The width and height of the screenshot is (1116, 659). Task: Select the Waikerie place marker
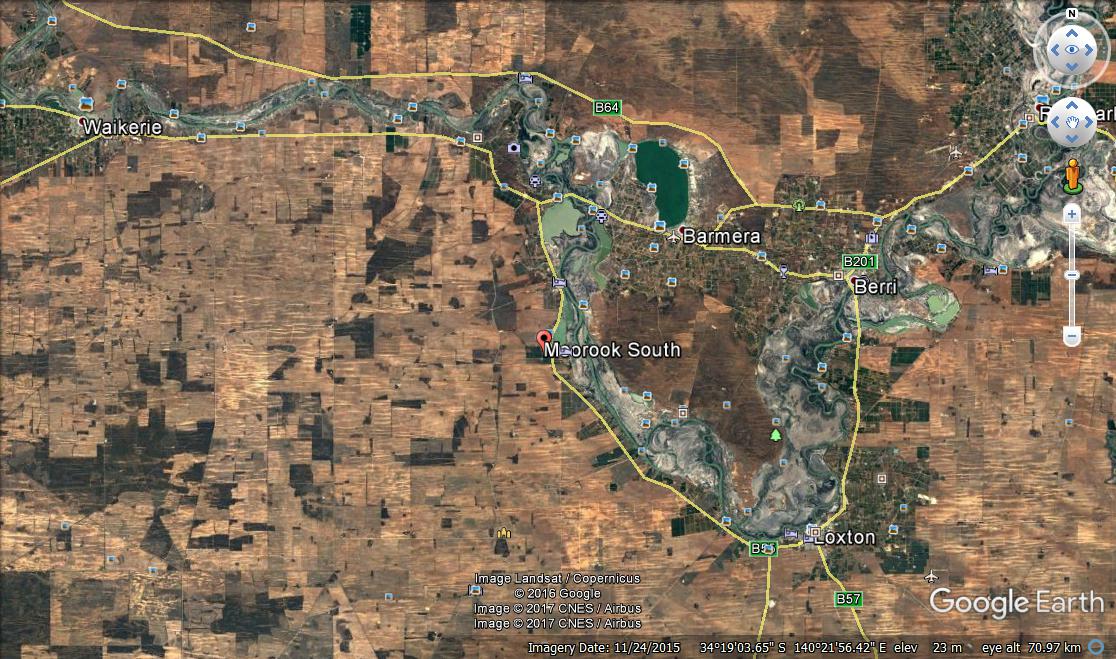pos(83,119)
